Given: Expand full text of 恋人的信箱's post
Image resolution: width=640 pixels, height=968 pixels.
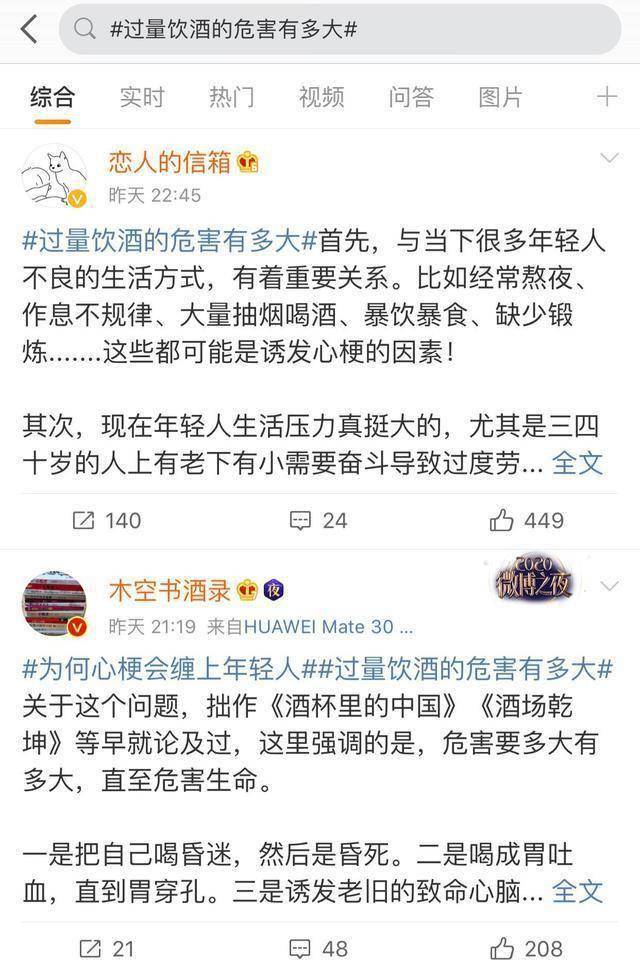Looking at the screenshot, I should click(x=578, y=462).
